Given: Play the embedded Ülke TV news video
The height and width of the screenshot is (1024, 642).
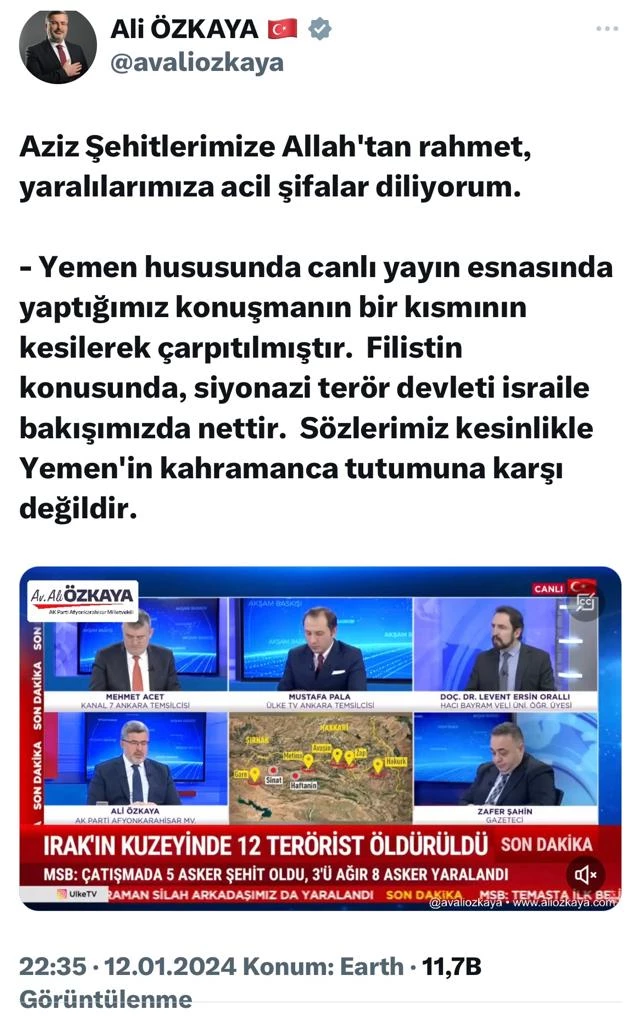Looking at the screenshot, I should pyautogui.click(x=320, y=738).
